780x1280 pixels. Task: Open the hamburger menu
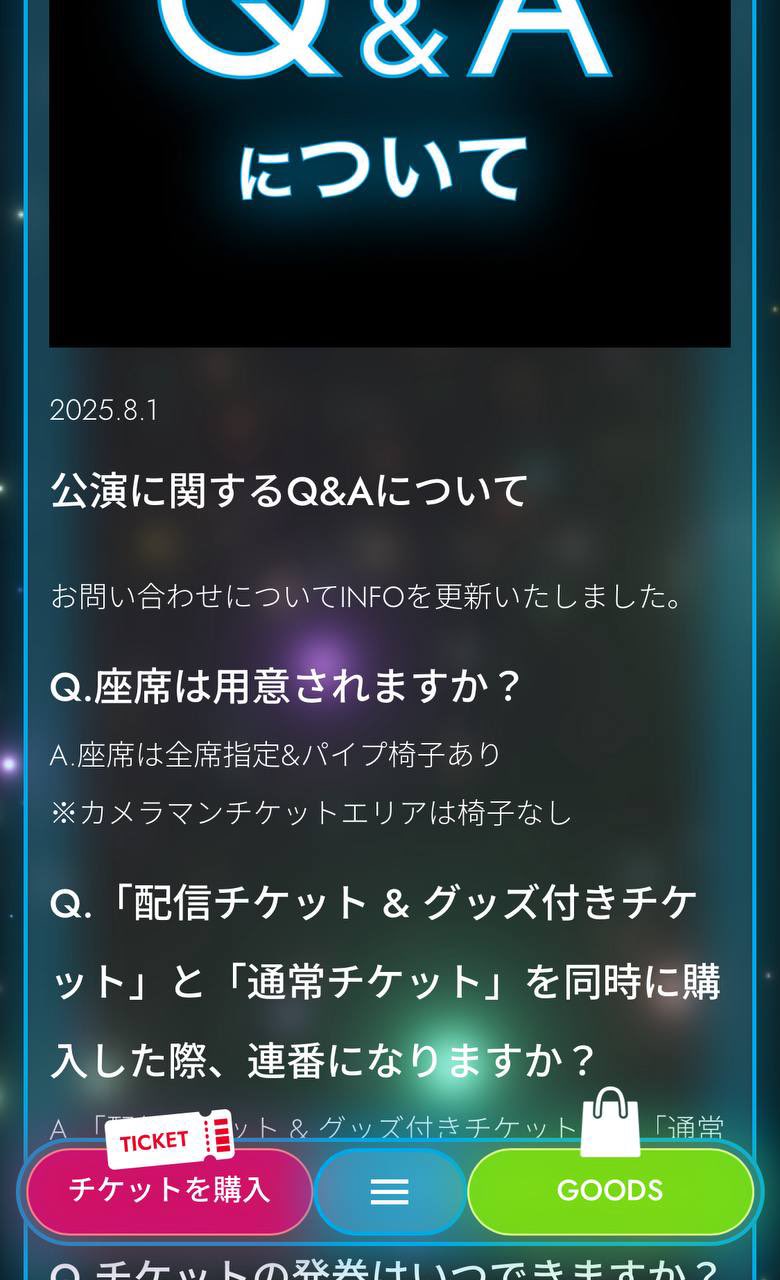(x=390, y=1191)
